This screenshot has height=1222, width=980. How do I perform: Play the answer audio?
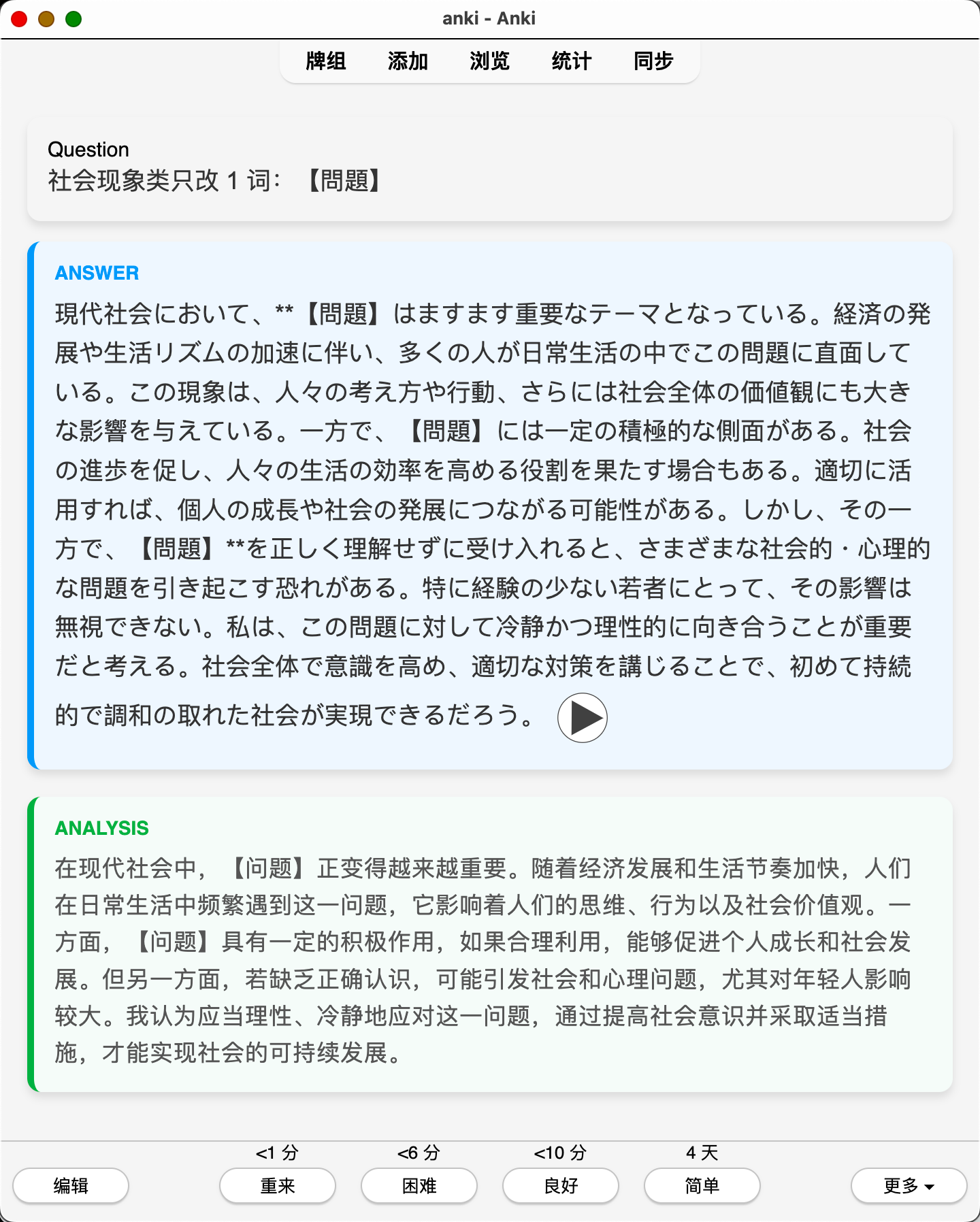pos(582,718)
